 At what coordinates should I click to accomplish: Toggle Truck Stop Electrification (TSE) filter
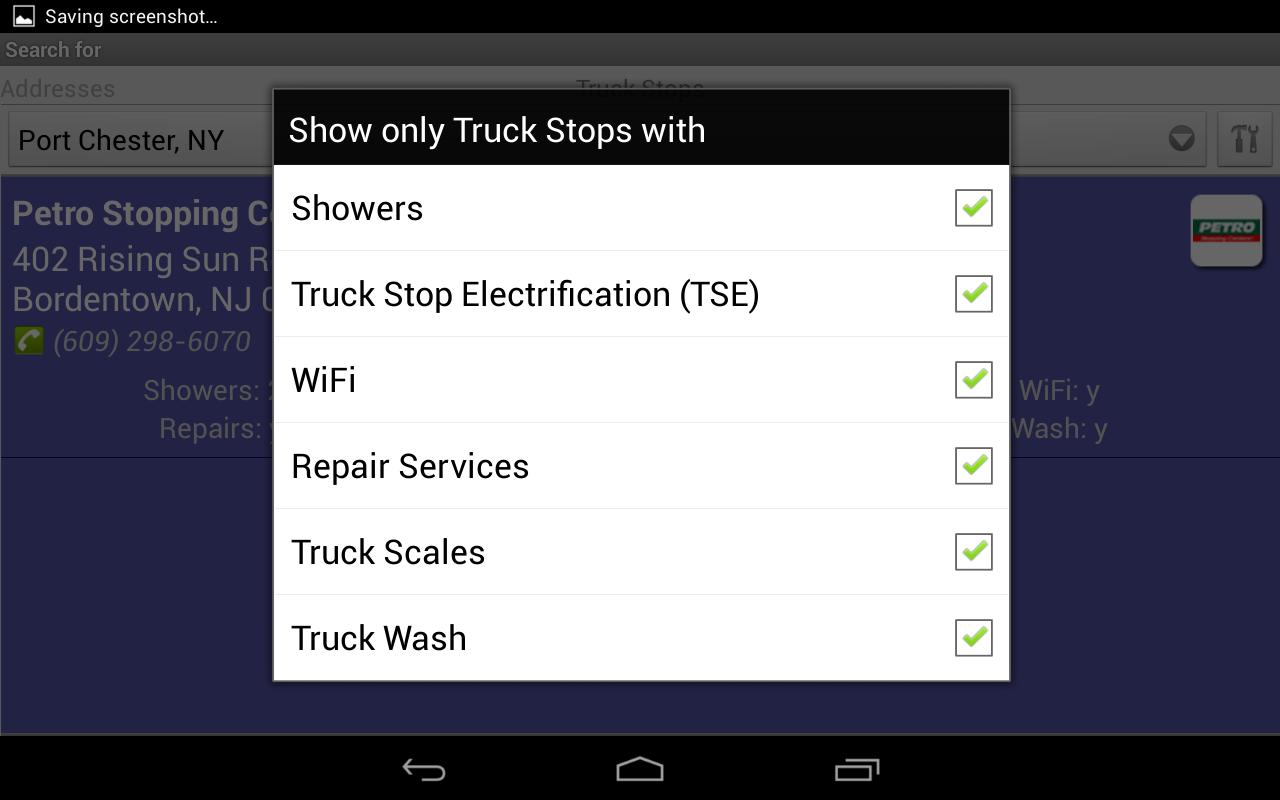973,294
